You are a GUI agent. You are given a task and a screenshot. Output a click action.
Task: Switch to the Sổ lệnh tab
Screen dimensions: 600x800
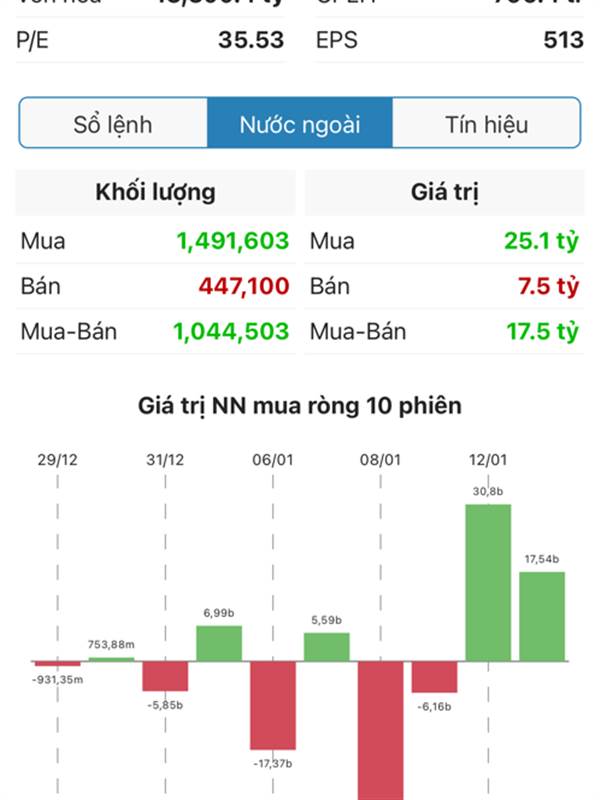point(113,125)
